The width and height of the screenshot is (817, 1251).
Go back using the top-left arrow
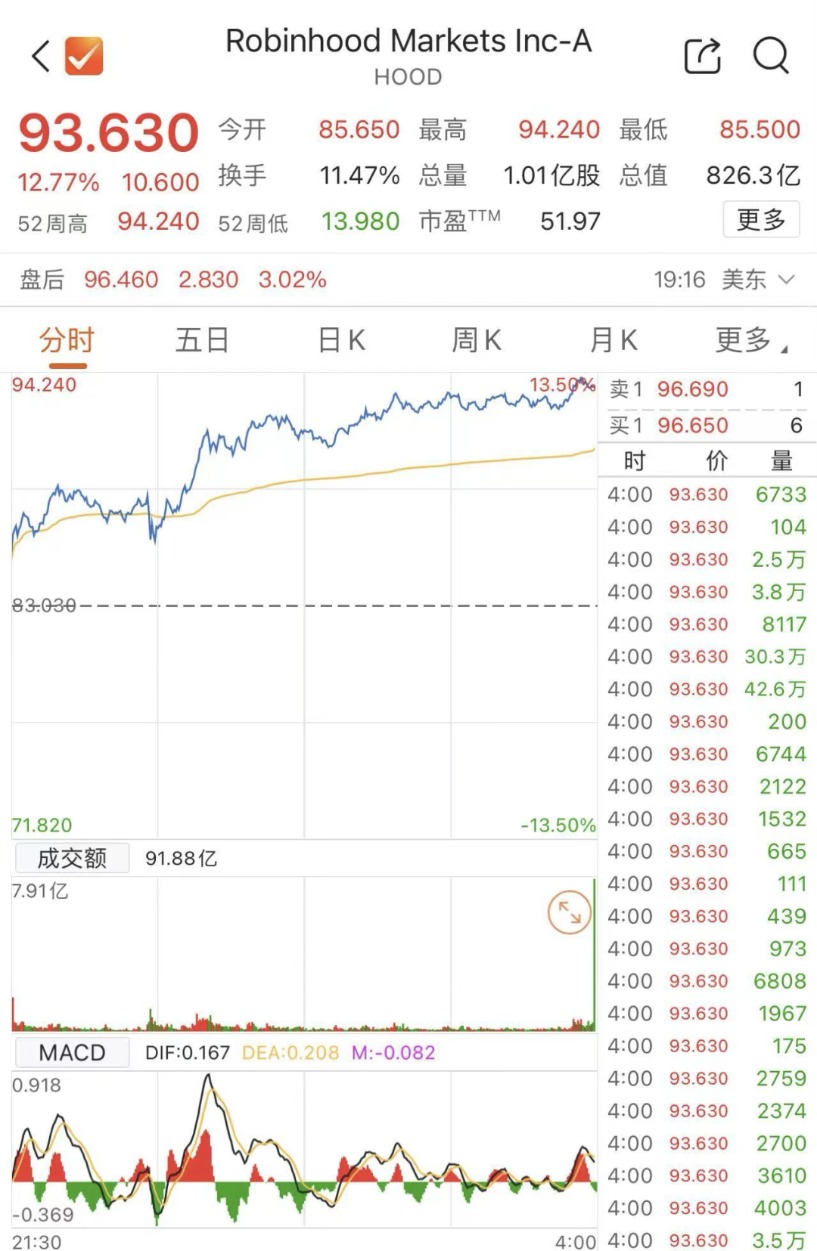click(41, 56)
